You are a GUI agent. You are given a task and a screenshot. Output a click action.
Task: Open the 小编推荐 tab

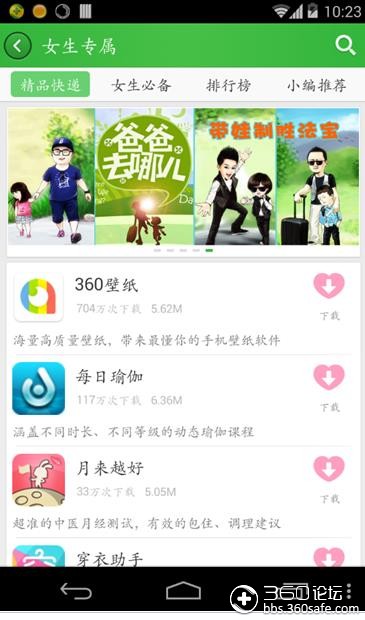(316, 85)
